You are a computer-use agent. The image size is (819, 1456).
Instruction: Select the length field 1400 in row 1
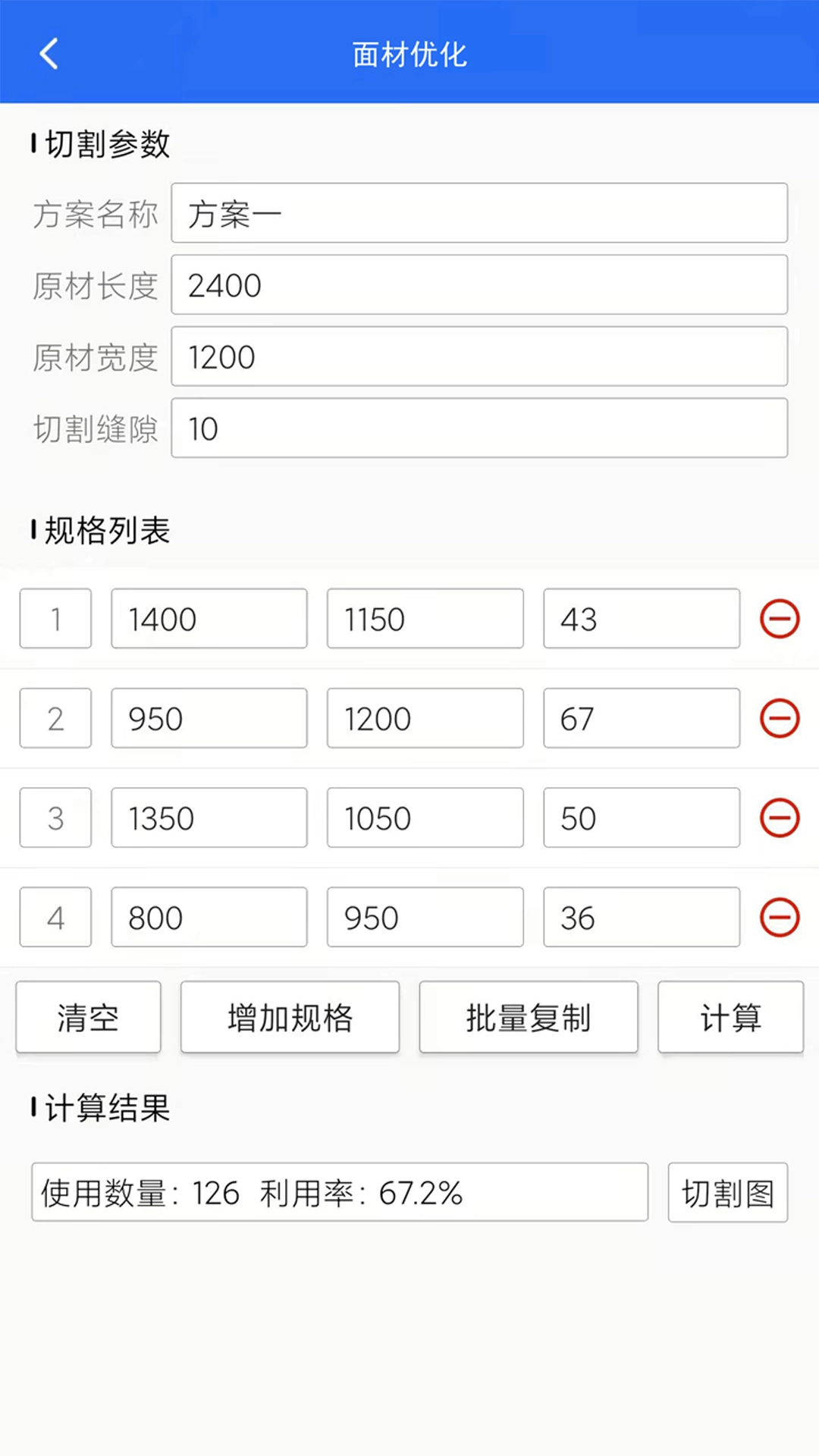[209, 618]
